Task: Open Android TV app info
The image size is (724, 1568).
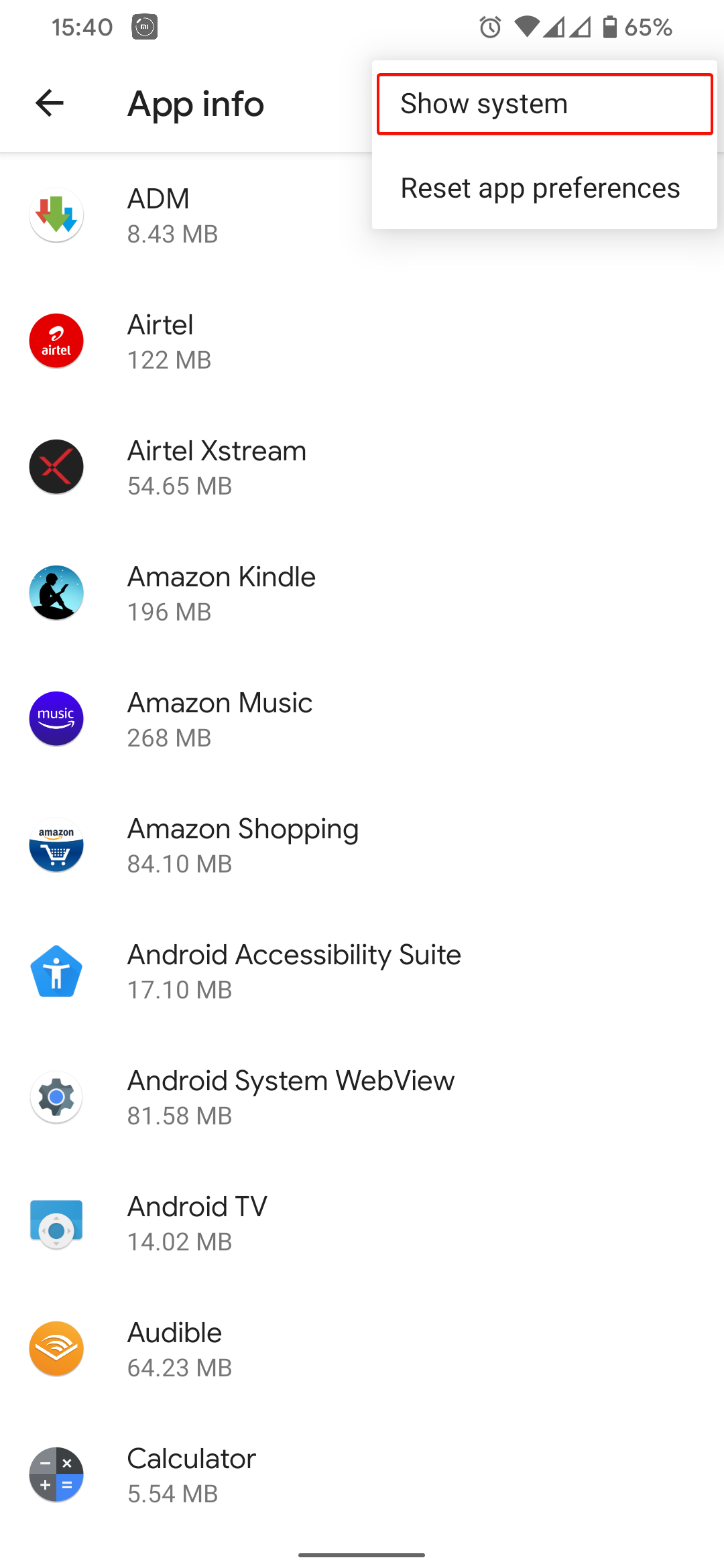Action: (362, 1223)
